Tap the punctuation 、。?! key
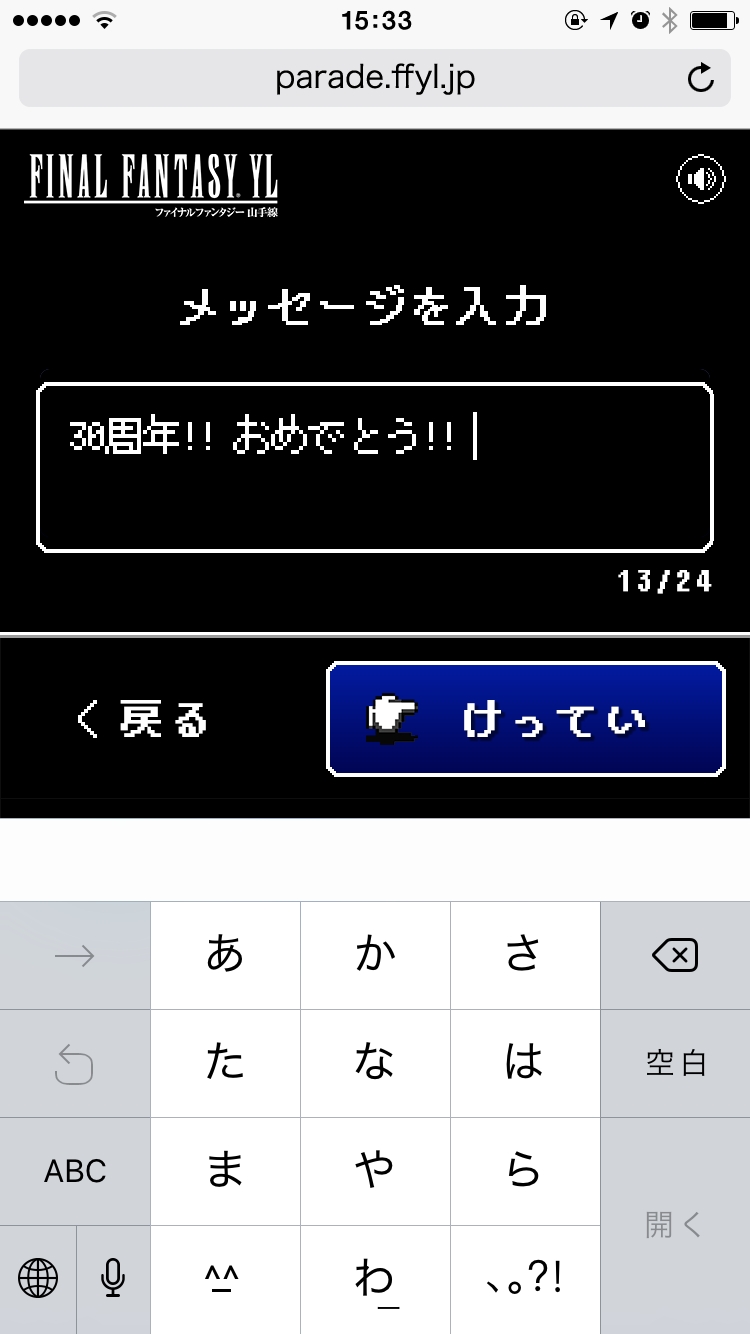This screenshot has height=1334, width=750. tap(525, 1278)
